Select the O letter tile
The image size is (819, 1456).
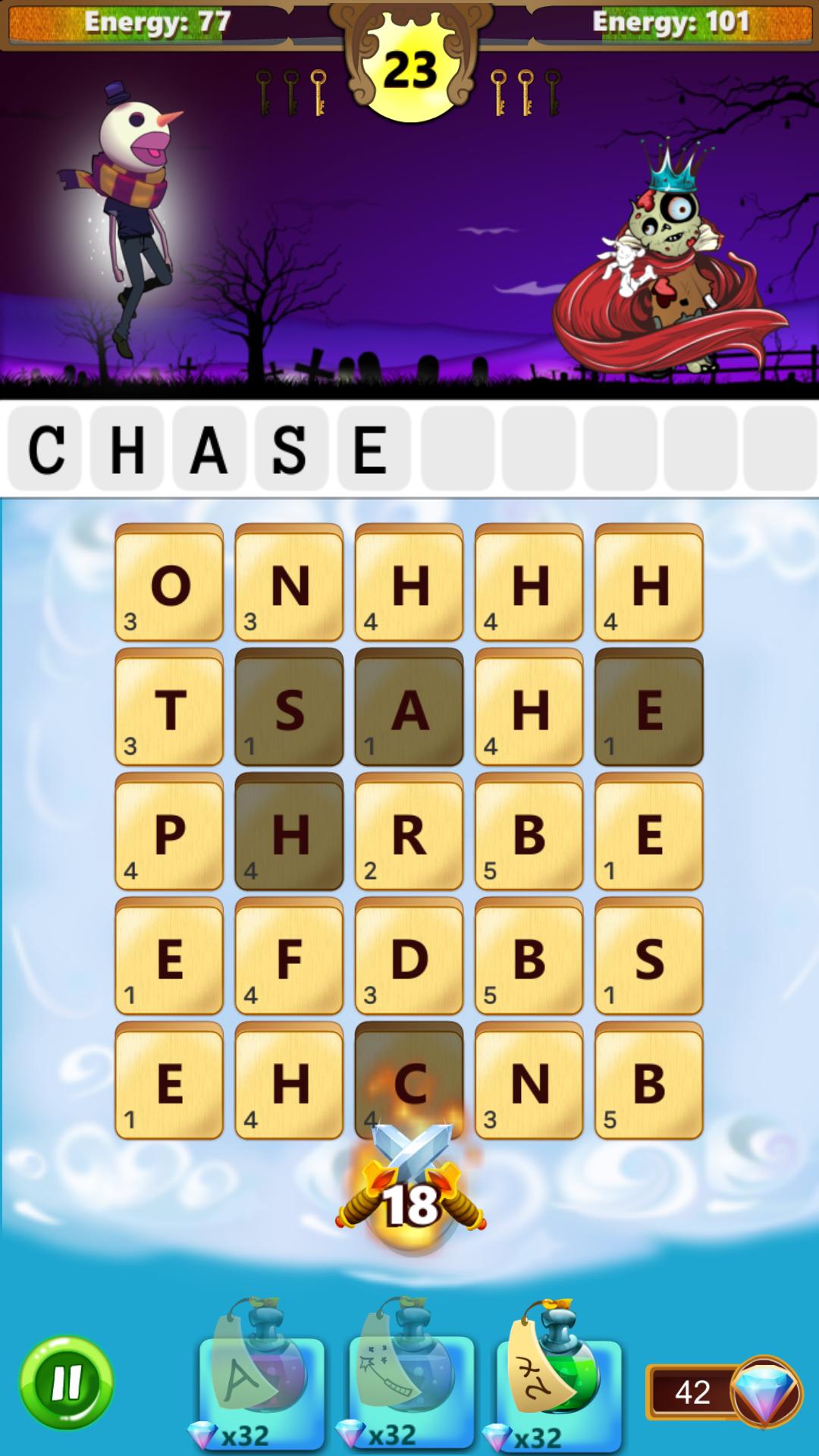click(169, 582)
